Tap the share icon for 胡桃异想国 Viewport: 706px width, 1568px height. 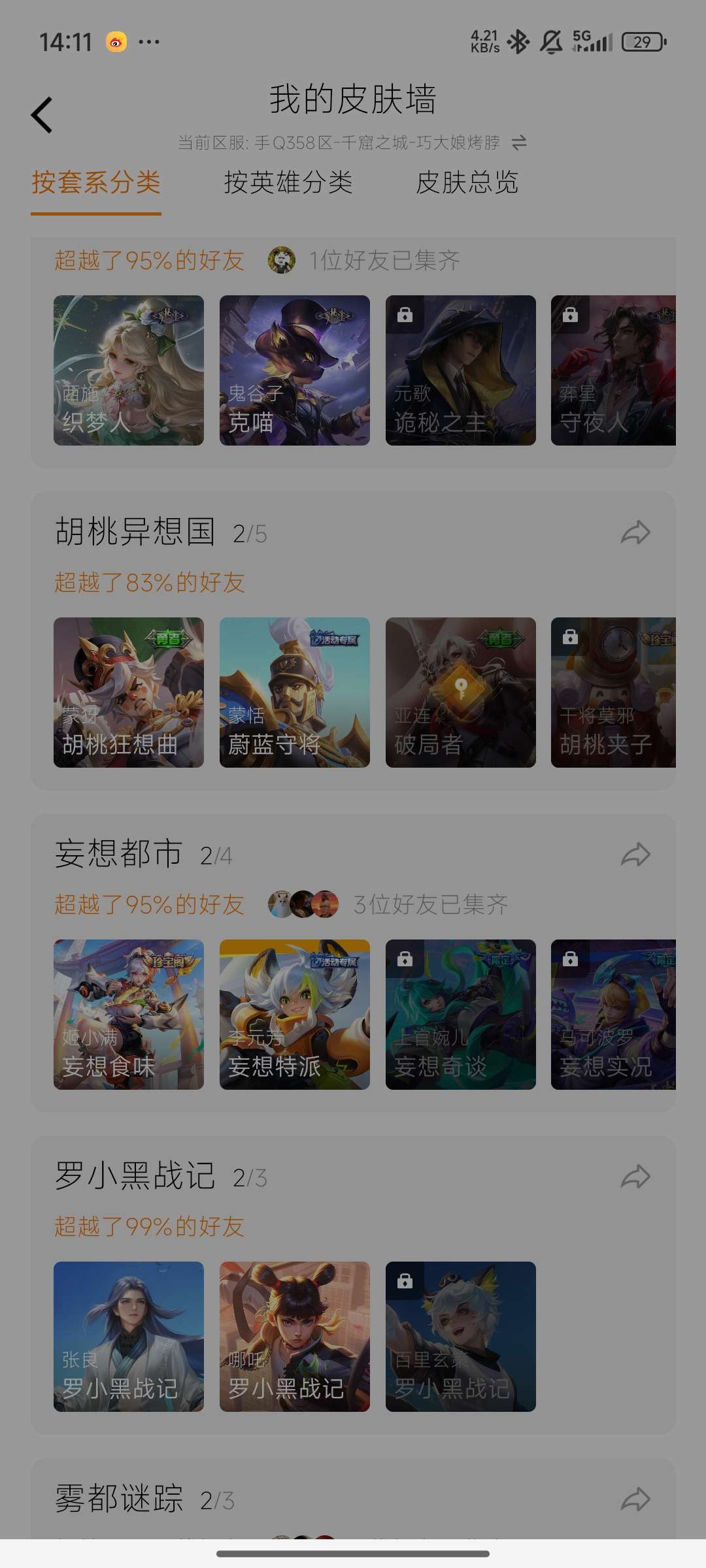636,533
